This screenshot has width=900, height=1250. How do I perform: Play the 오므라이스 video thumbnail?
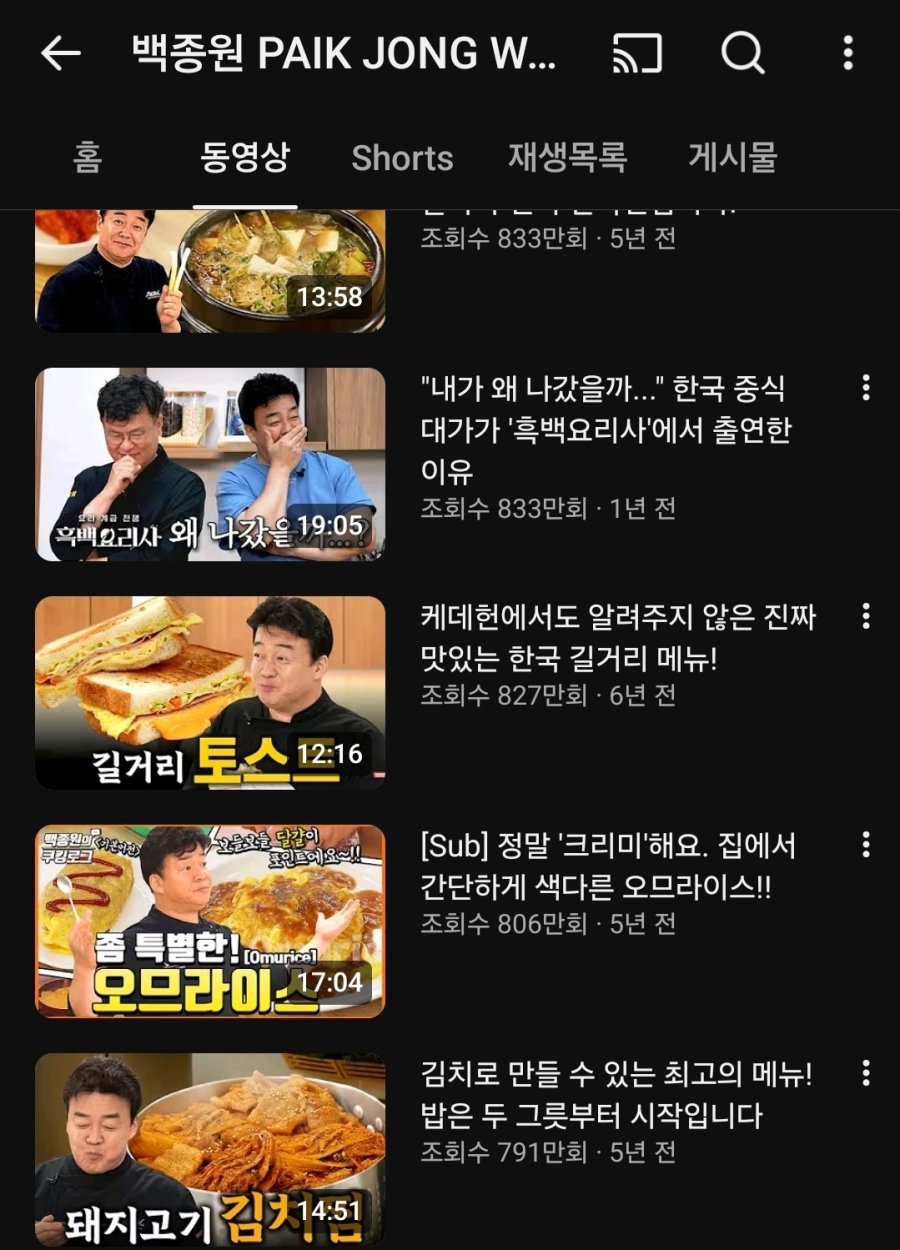click(210, 921)
